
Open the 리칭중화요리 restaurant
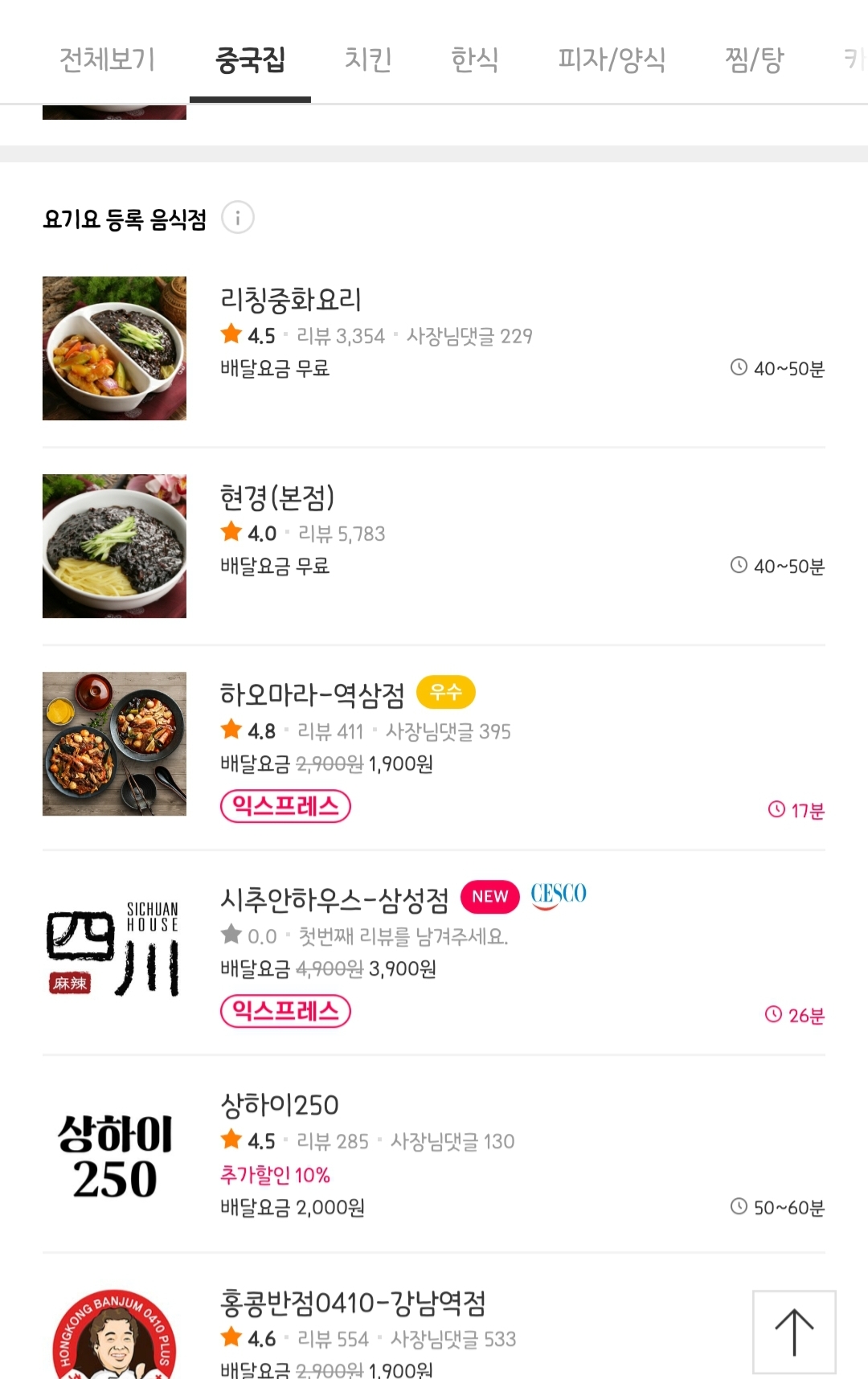[291, 300]
